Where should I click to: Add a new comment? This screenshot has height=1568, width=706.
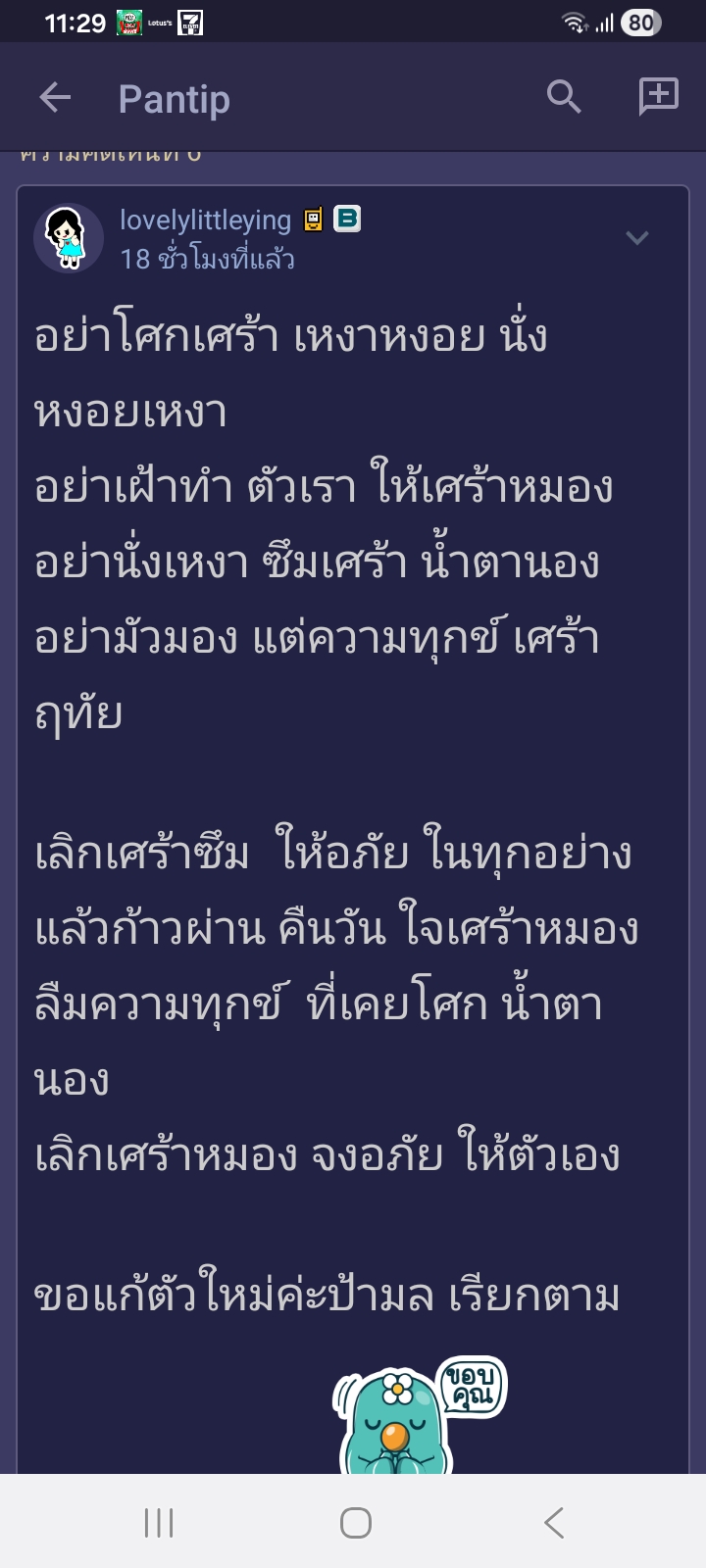click(658, 97)
